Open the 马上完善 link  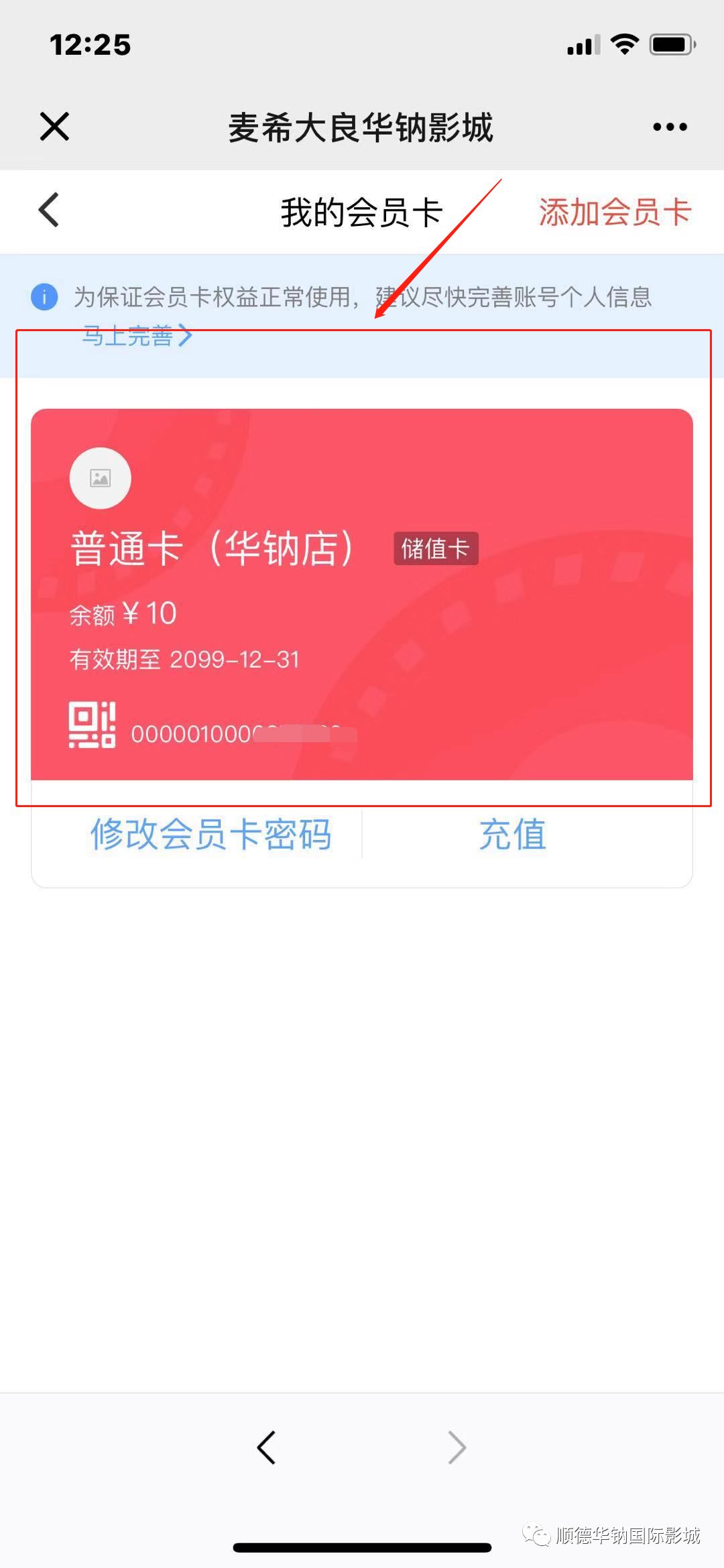[137, 335]
